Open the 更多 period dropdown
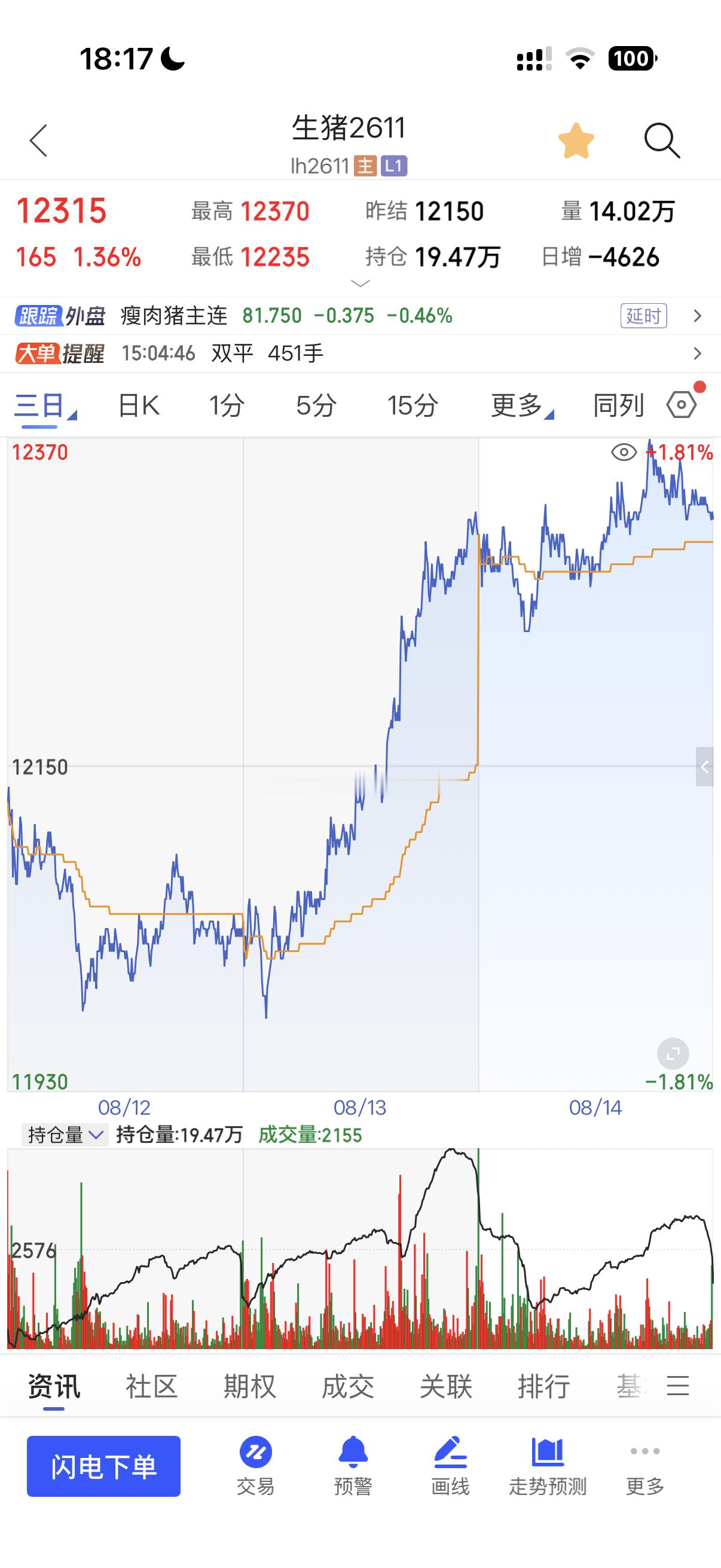Viewport: 721px width, 1568px height. 522,405
